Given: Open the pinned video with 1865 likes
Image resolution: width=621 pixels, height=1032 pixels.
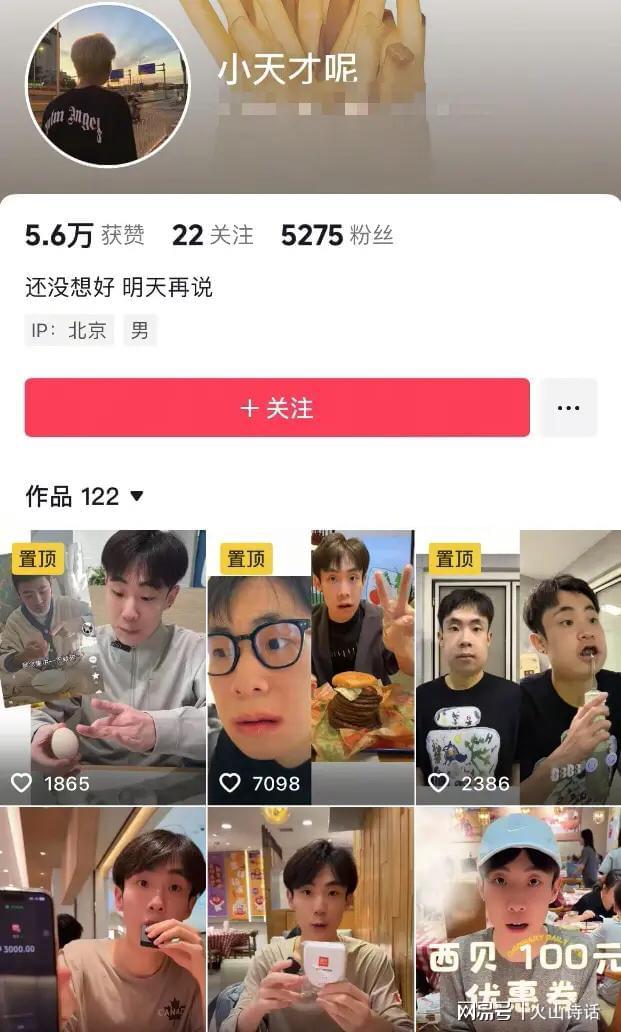Looking at the screenshot, I should (x=103, y=667).
